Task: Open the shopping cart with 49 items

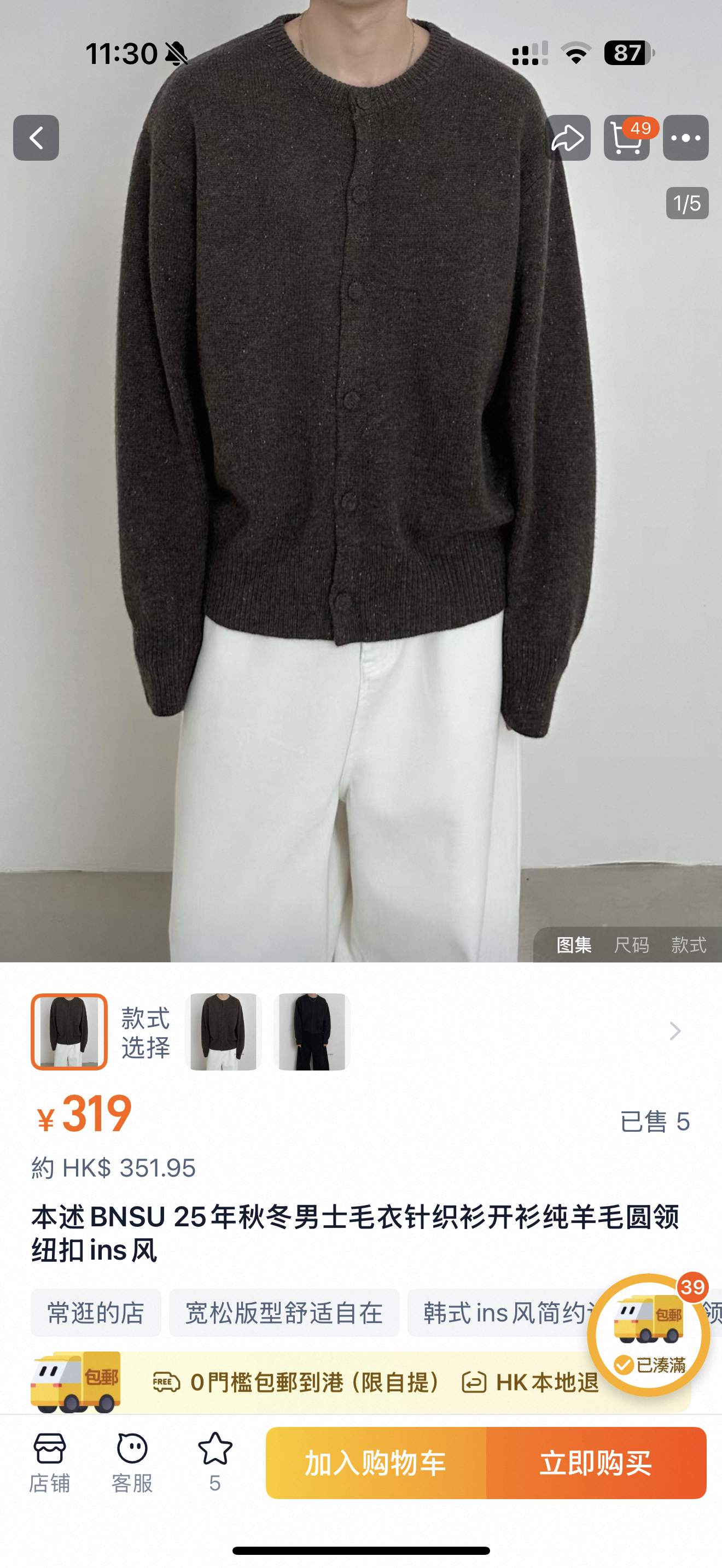Action: click(x=627, y=138)
